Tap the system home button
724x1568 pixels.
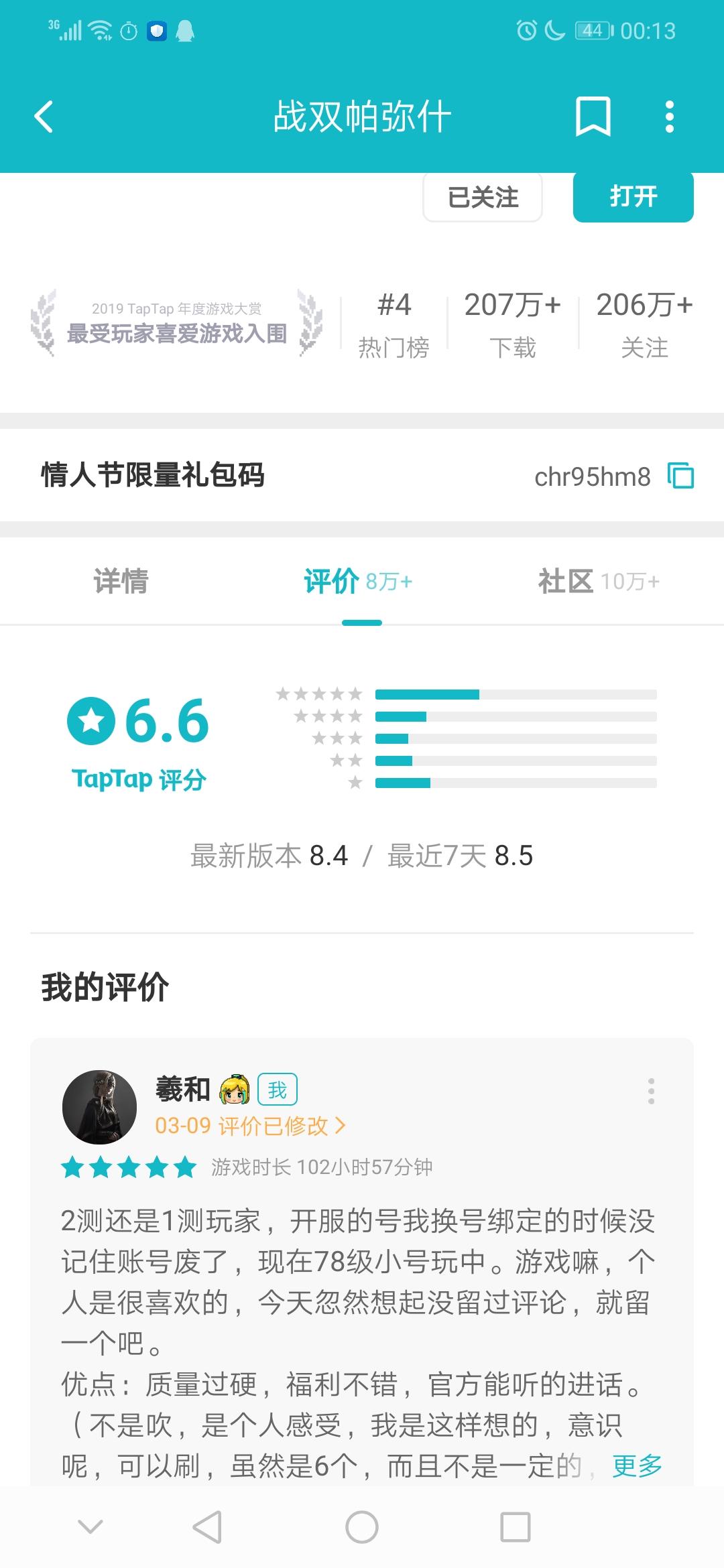[x=362, y=1528]
